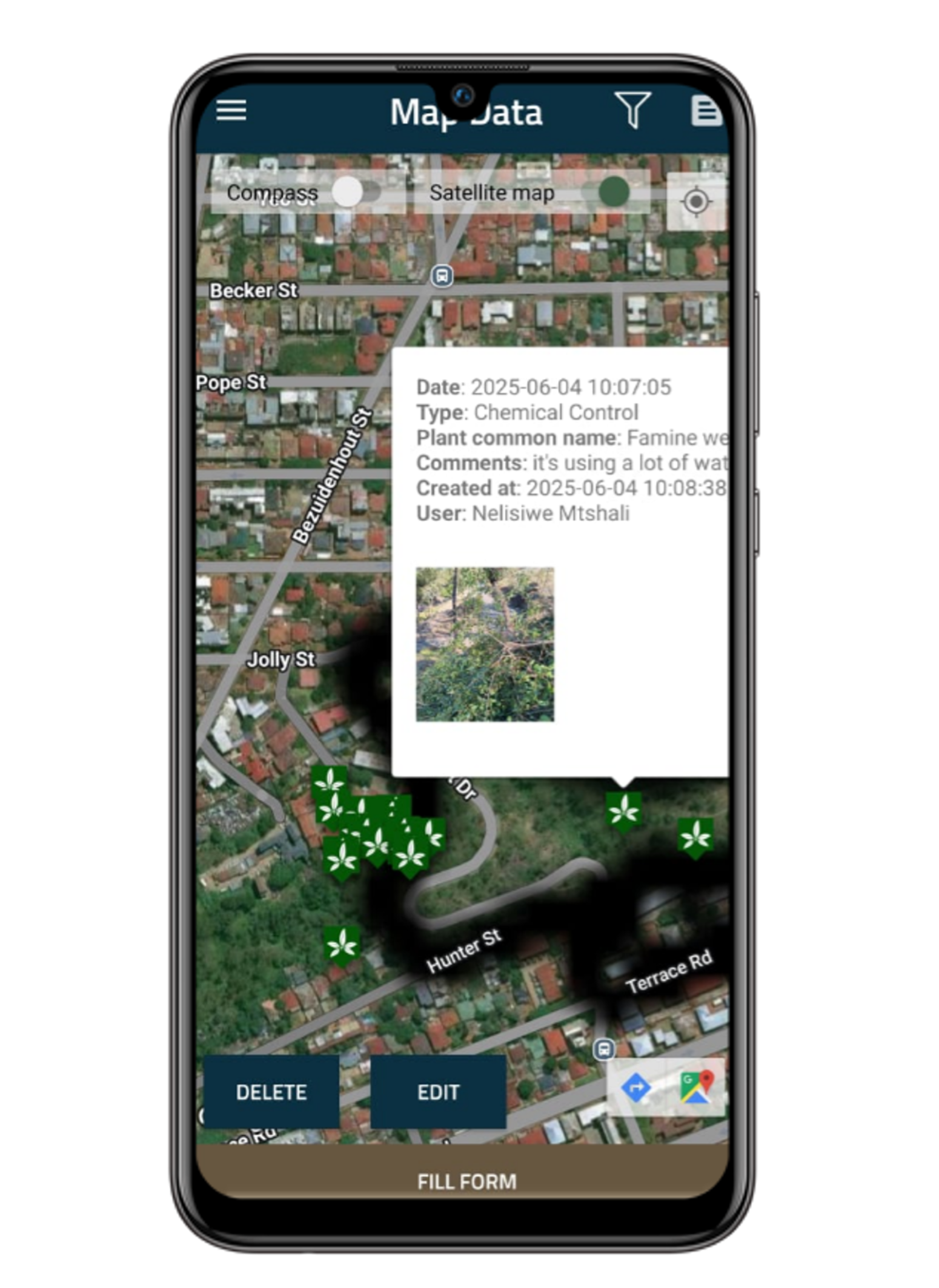Select the plant marker below Hunter St bend
The height and width of the screenshot is (1288, 939).
pos(342,944)
